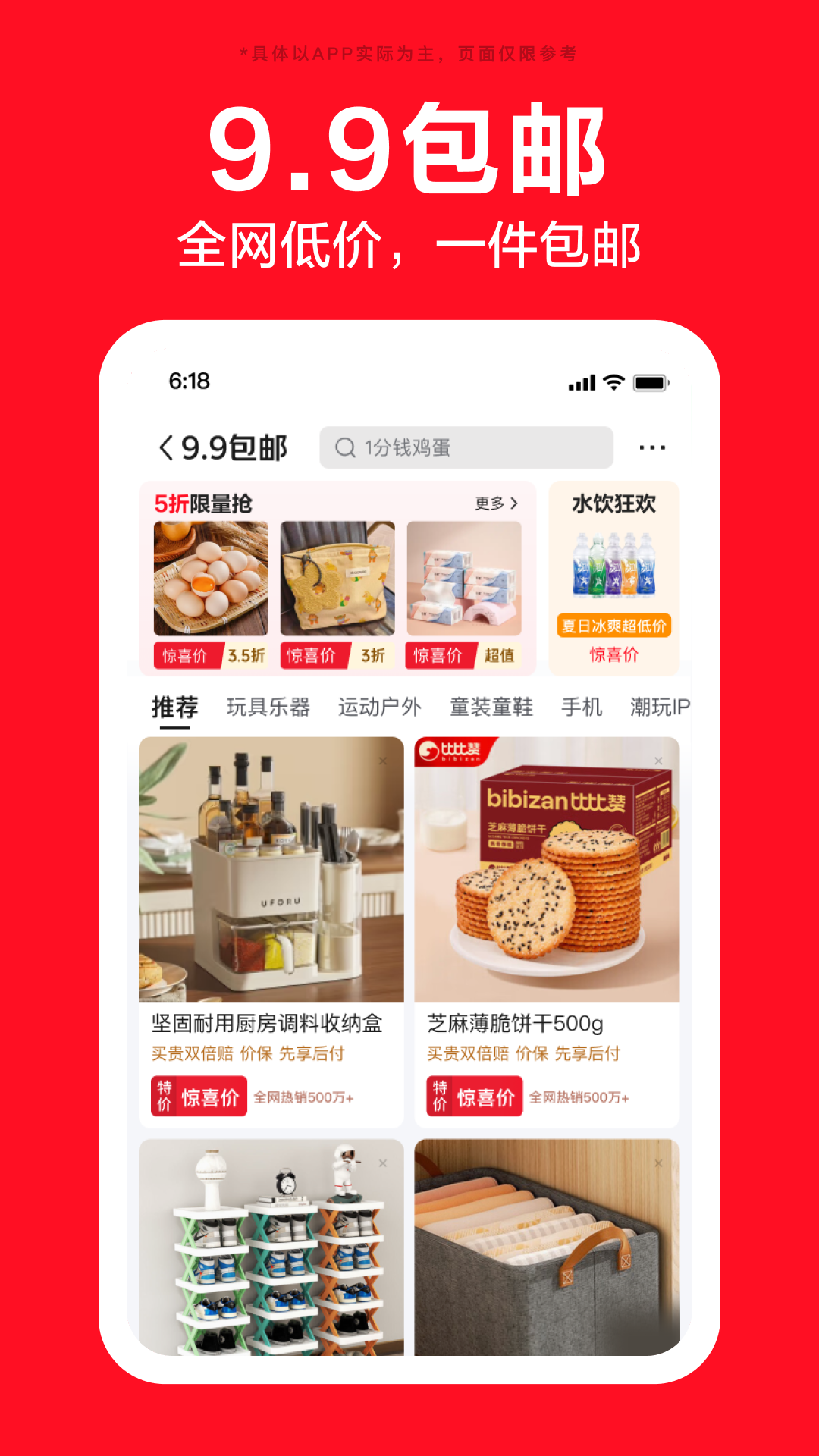The width and height of the screenshot is (819, 1456).
Task: Tap the 惊喜价 button on the biscuits
Action: point(474,1096)
